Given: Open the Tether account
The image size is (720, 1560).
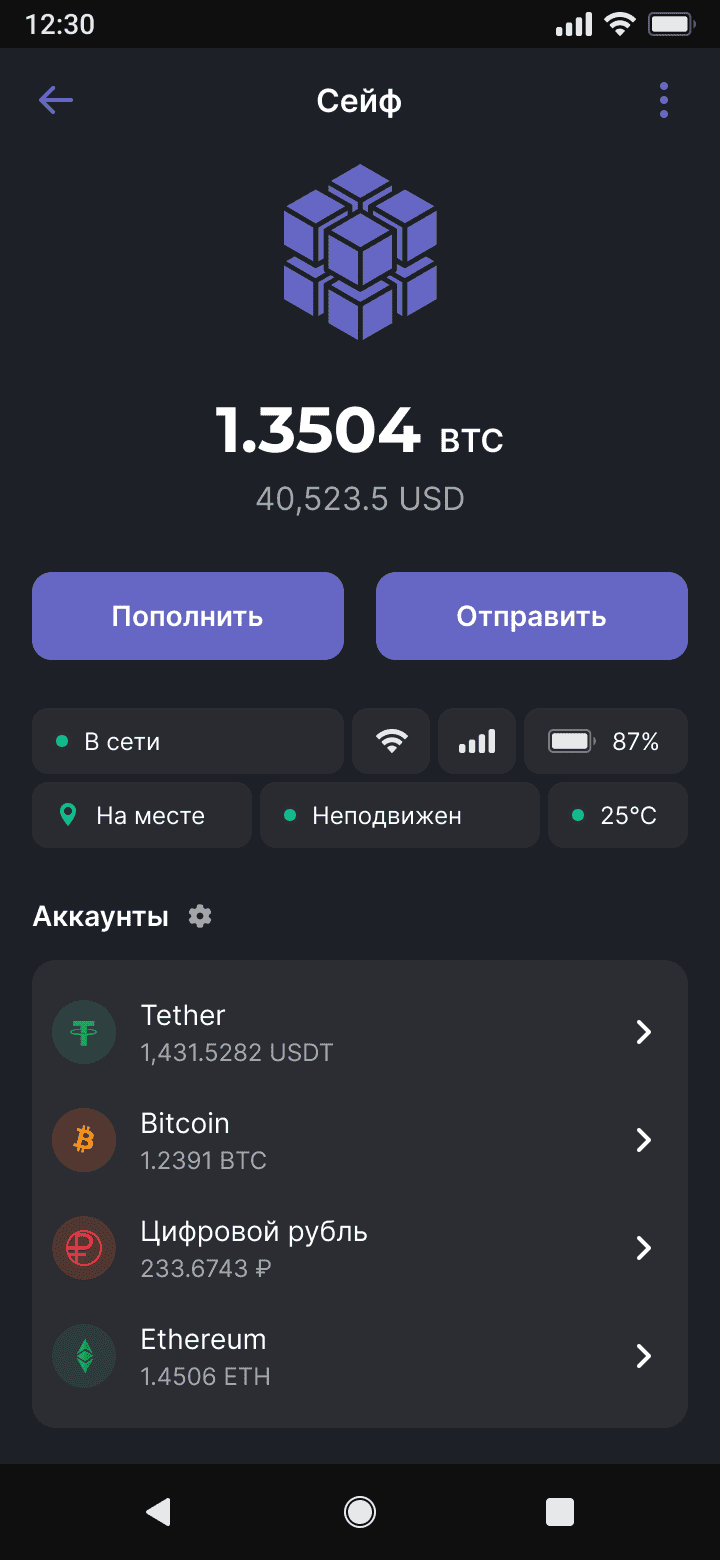Looking at the screenshot, I should click(360, 1032).
